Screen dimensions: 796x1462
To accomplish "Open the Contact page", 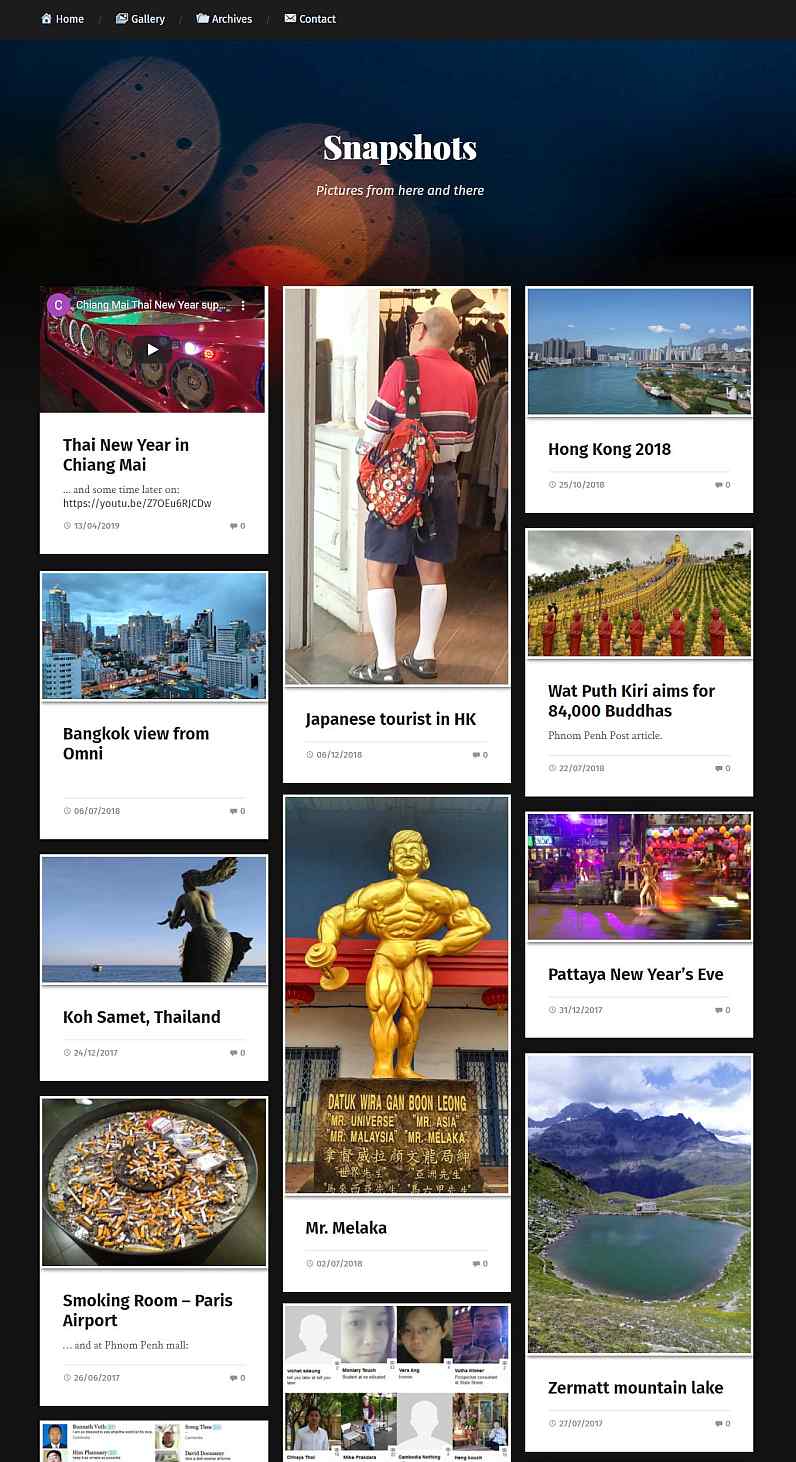I will click(310, 19).
